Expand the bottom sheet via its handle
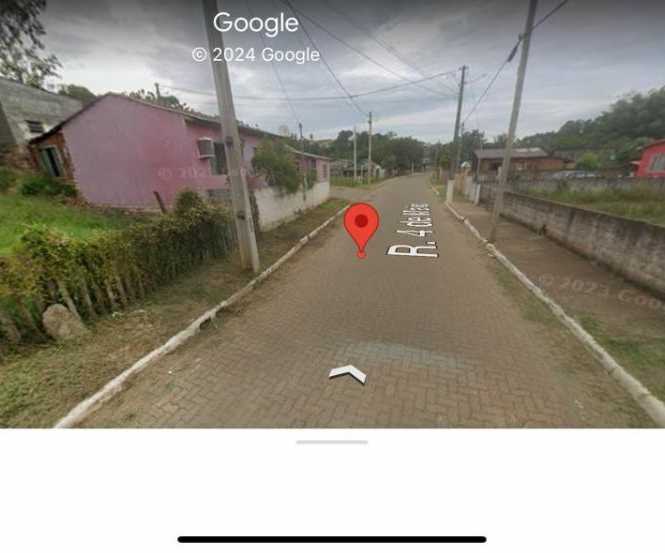Viewport: 665px width, 553px height. 332,442
